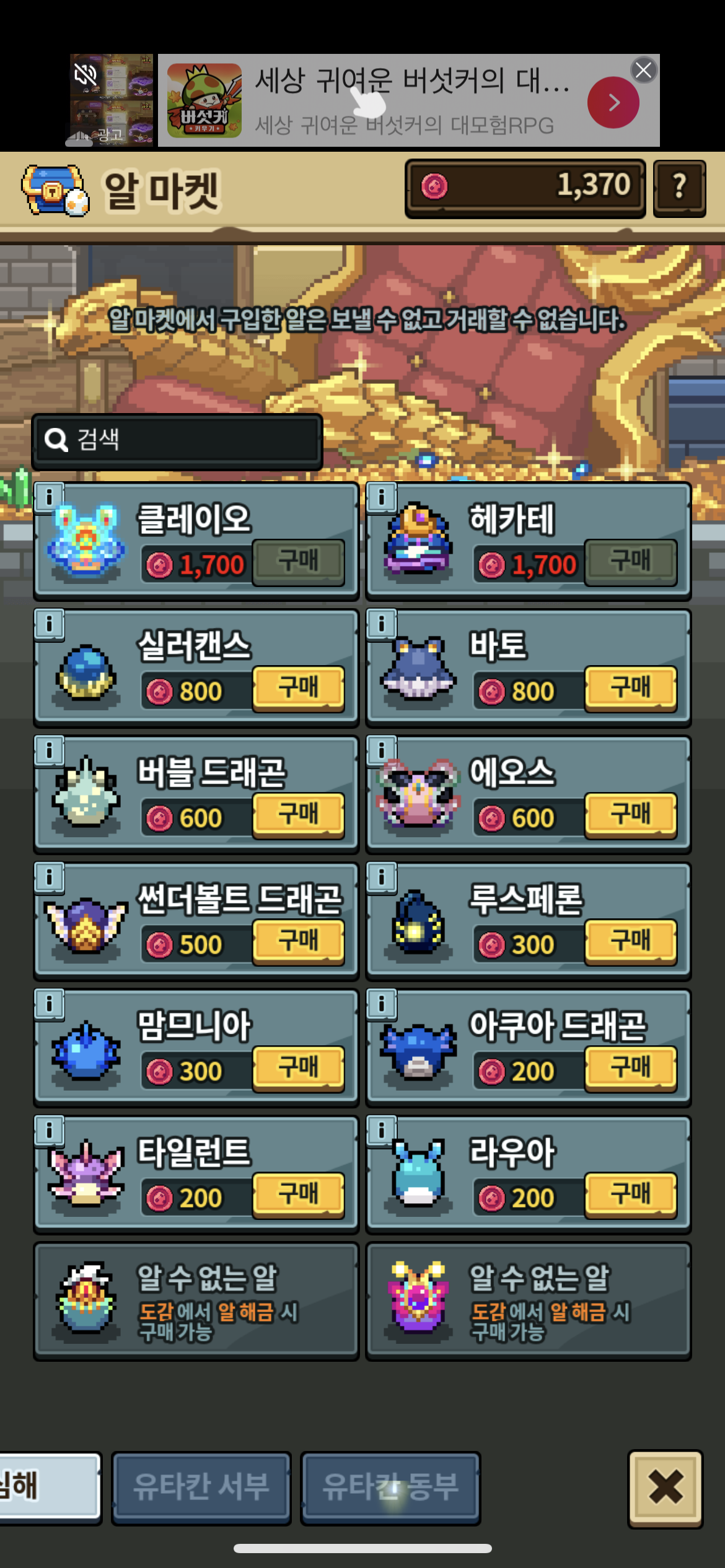Buy the 아쿠아 드래곤 egg
Screen dimensions: 725x1568
click(x=630, y=1068)
